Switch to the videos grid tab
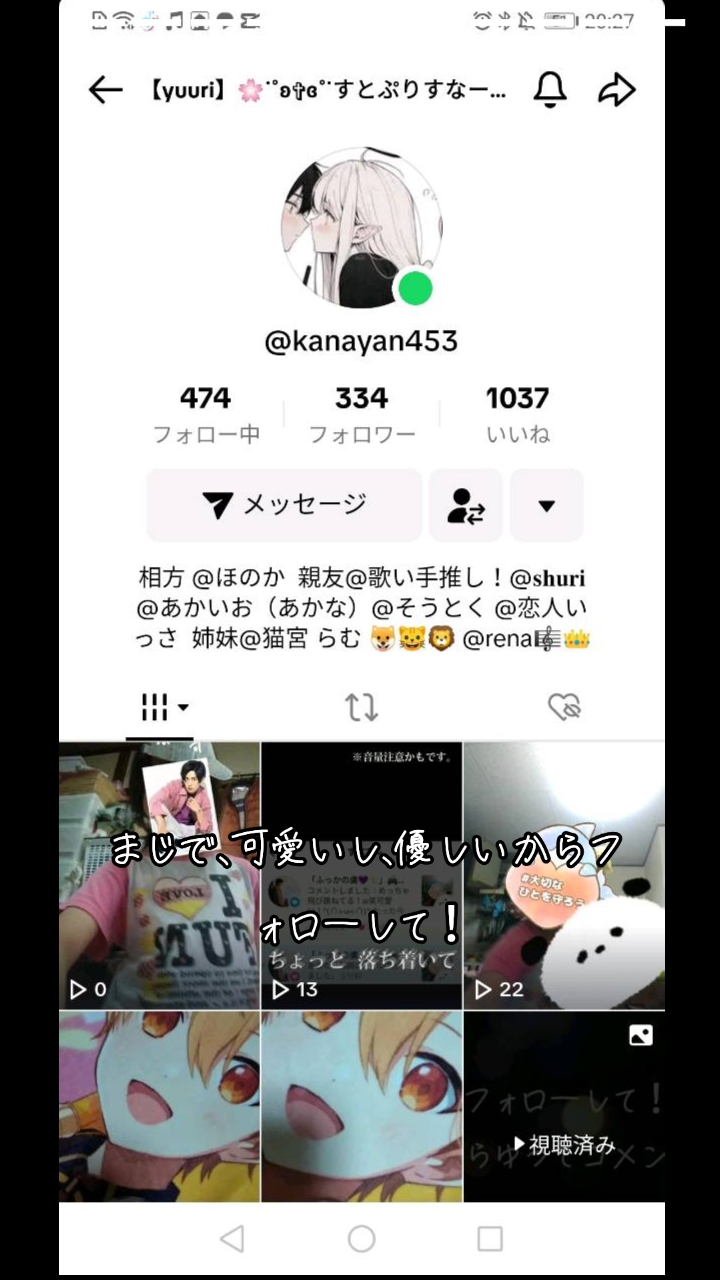 (160, 708)
